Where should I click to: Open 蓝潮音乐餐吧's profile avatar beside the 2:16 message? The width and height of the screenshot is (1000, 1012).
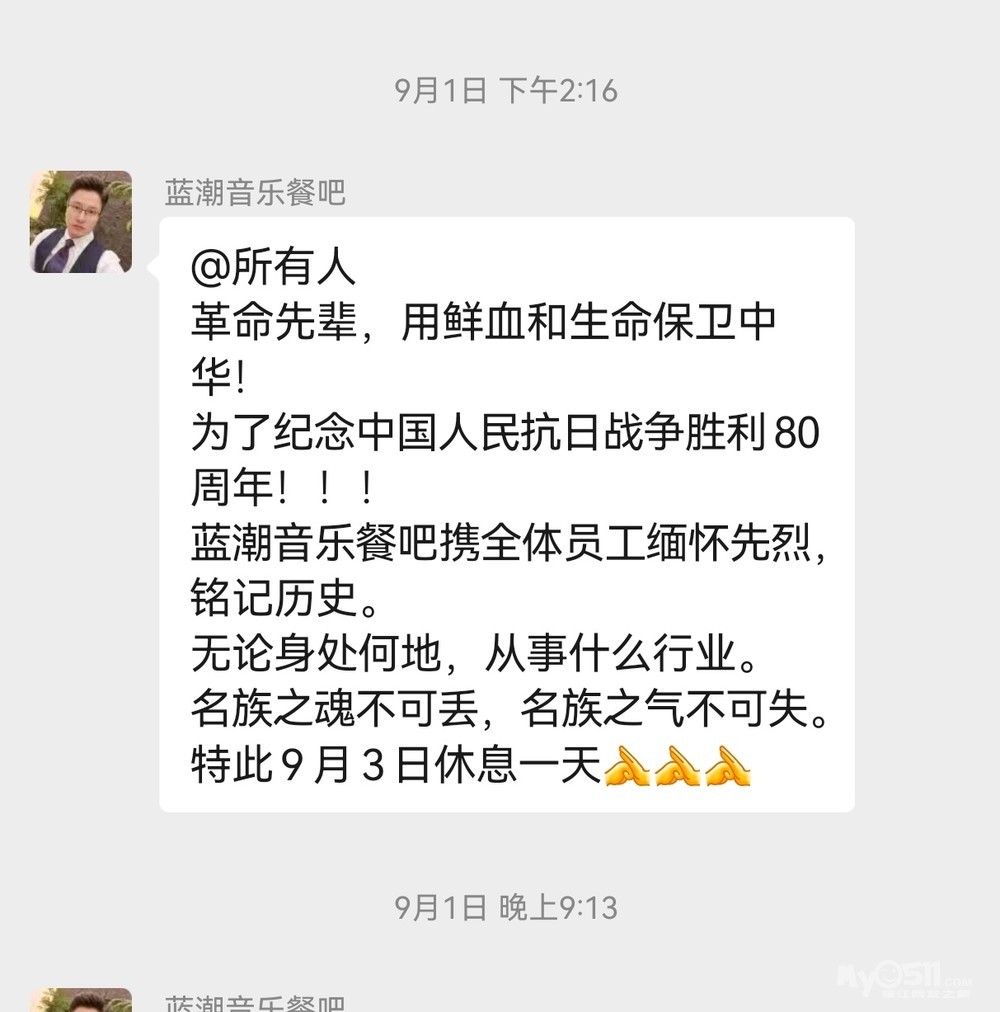coord(81,222)
